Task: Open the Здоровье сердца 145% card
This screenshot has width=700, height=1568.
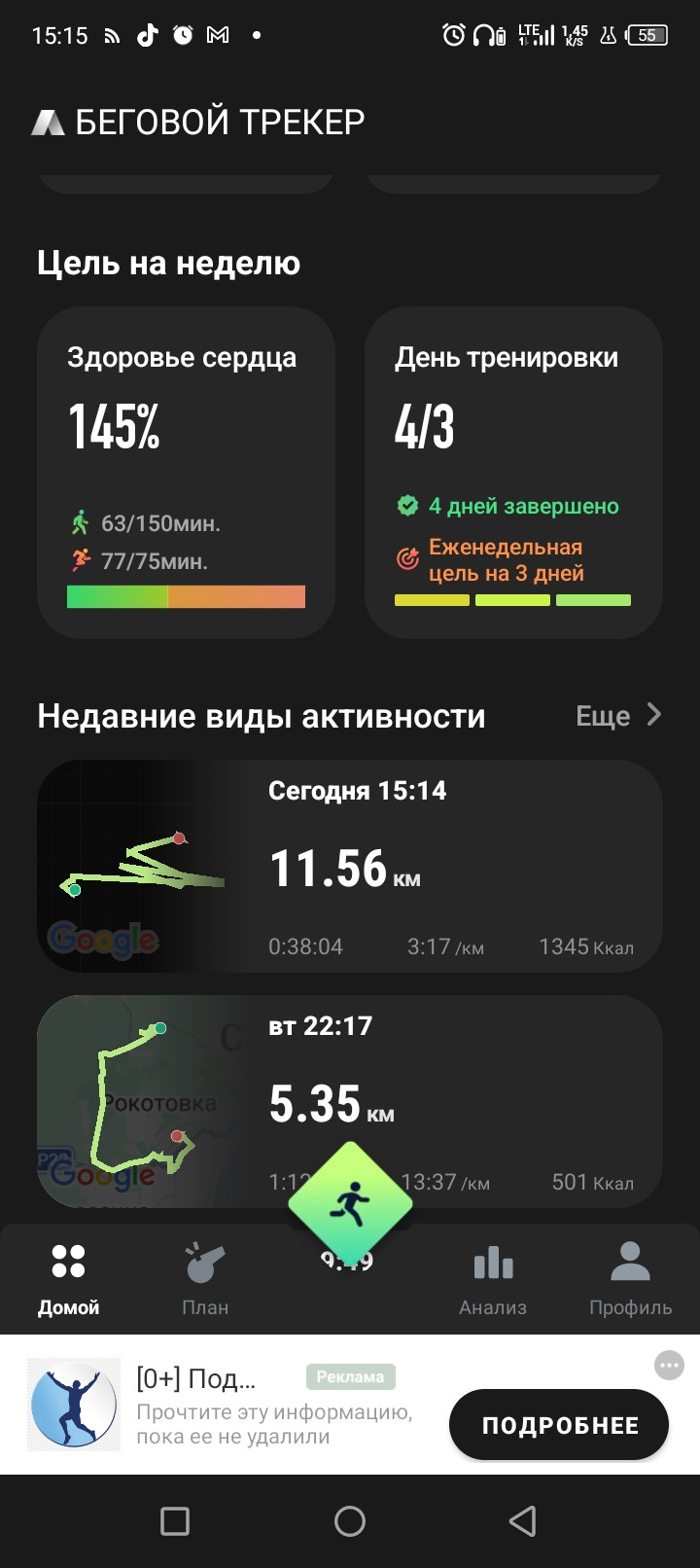Action: [x=186, y=473]
